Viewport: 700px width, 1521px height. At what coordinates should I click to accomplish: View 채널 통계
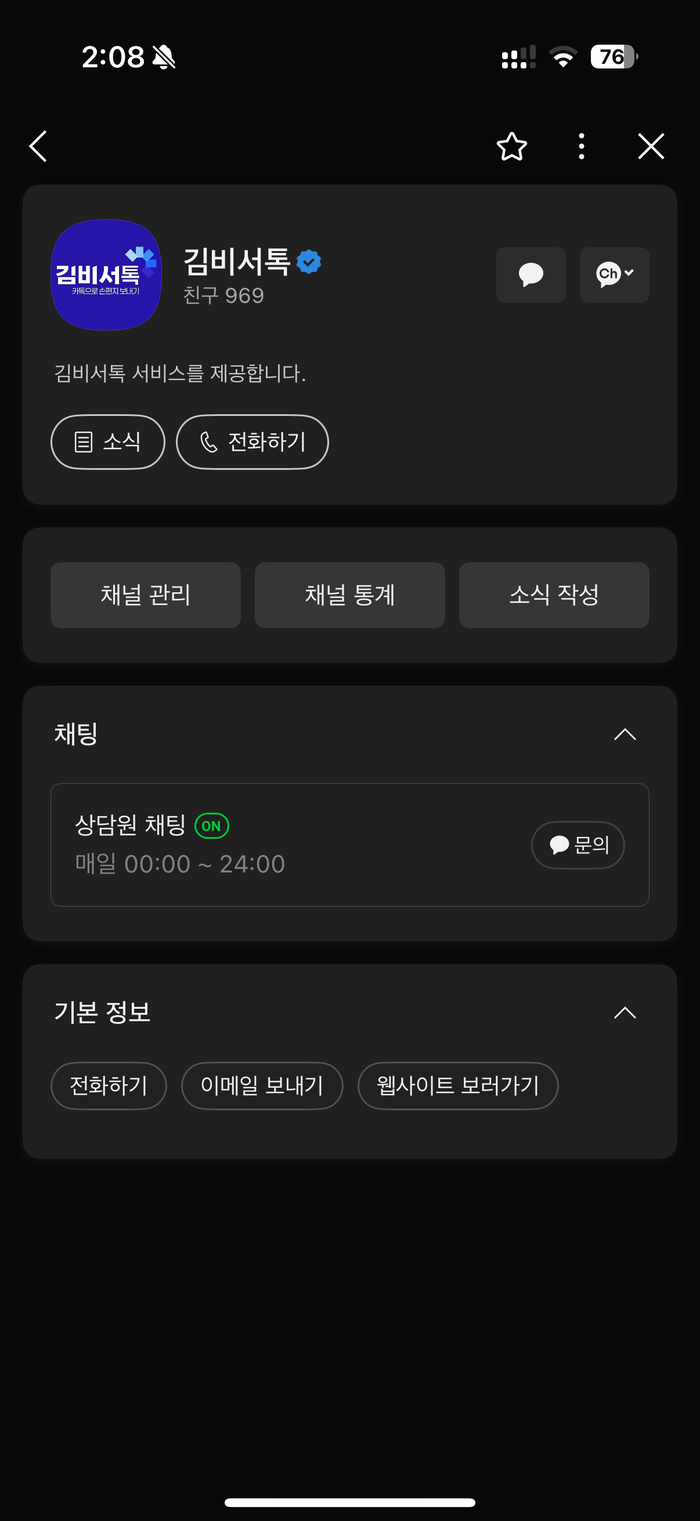pyautogui.click(x=350, y=595)
